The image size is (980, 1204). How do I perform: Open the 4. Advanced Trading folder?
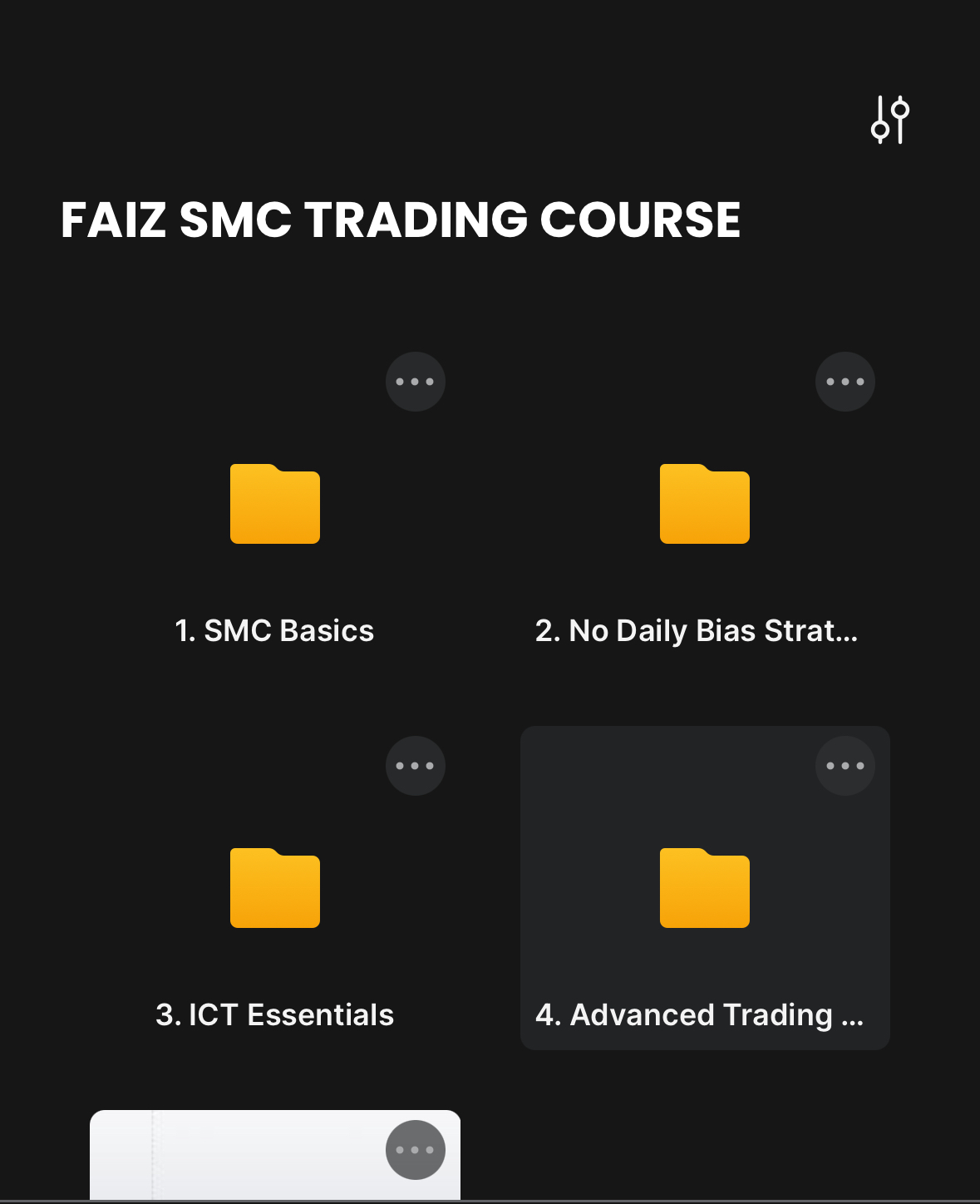click(x=705, y=888)
